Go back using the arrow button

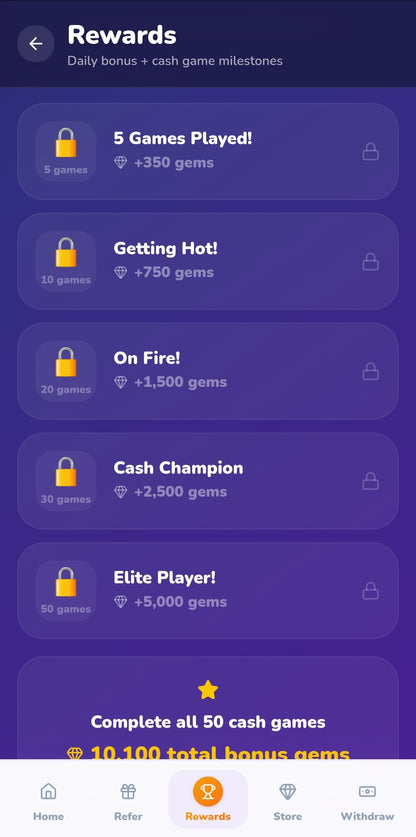click(x=36, y=44)
